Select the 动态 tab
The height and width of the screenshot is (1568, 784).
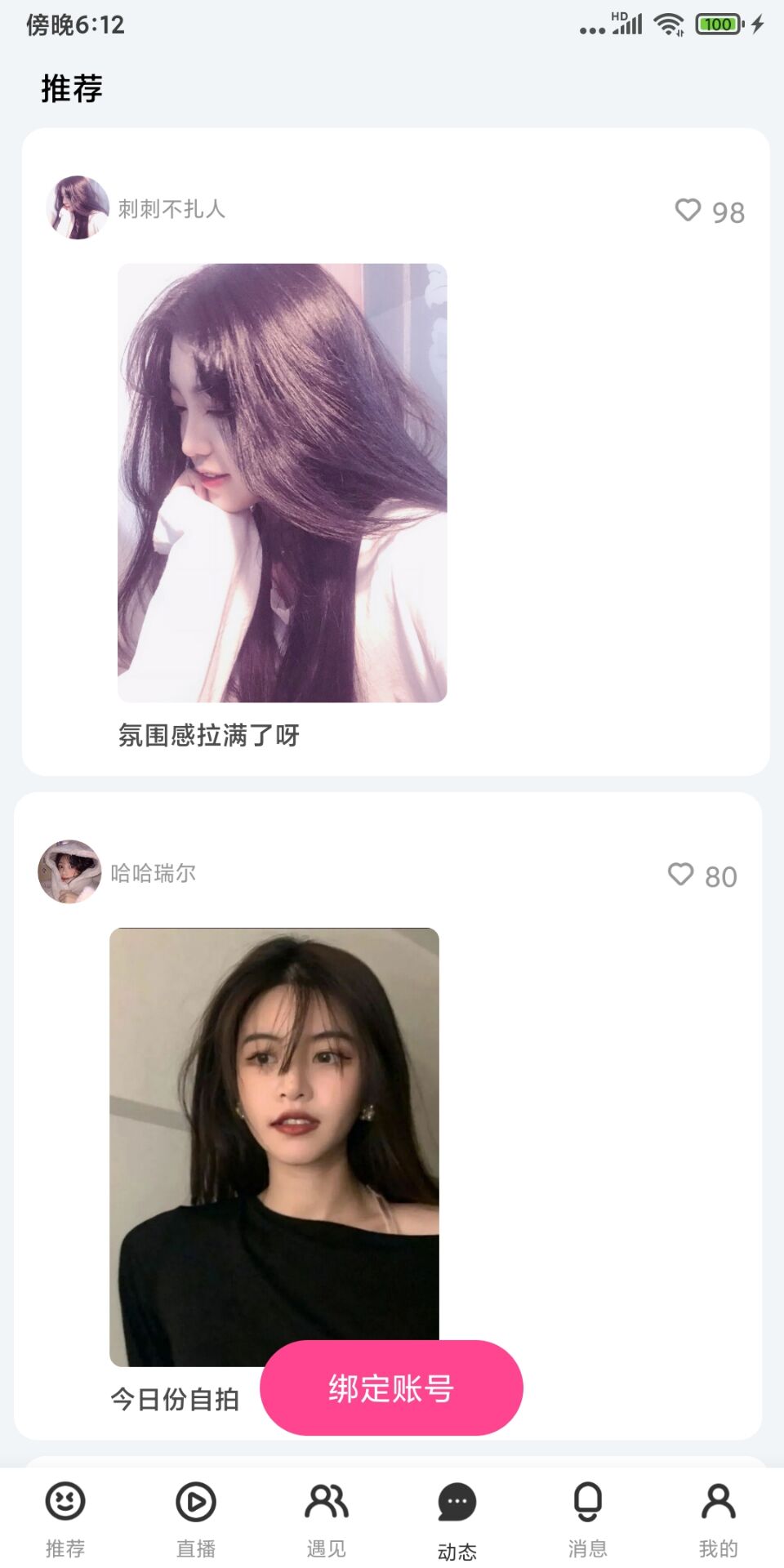pyautogui.click(x=457, y=1519)
